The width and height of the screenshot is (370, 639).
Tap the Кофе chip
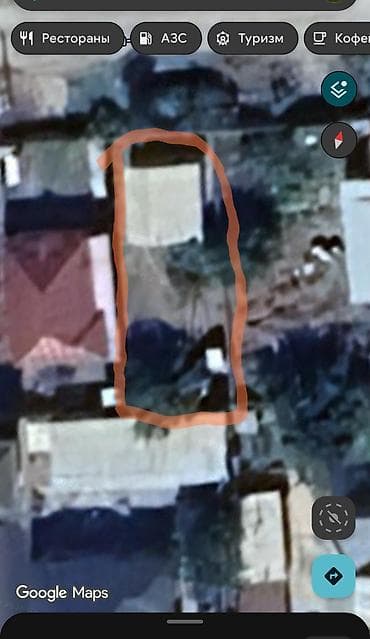pos(337,38)
